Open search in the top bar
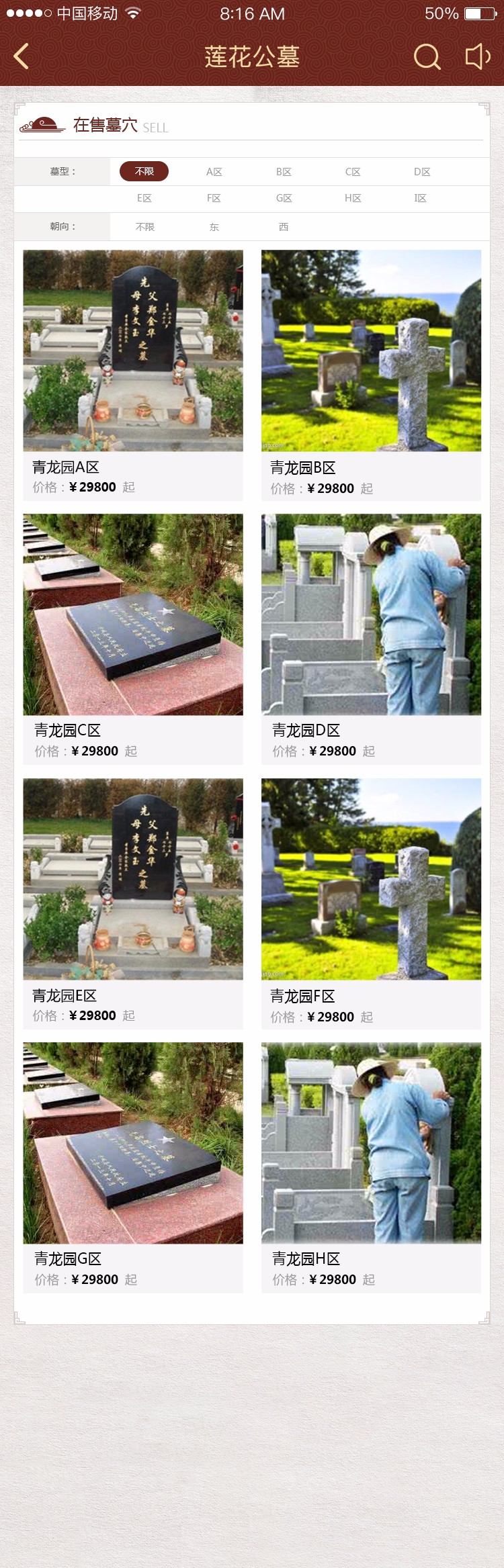This screenshot has width=504, height=1568. 427,57
